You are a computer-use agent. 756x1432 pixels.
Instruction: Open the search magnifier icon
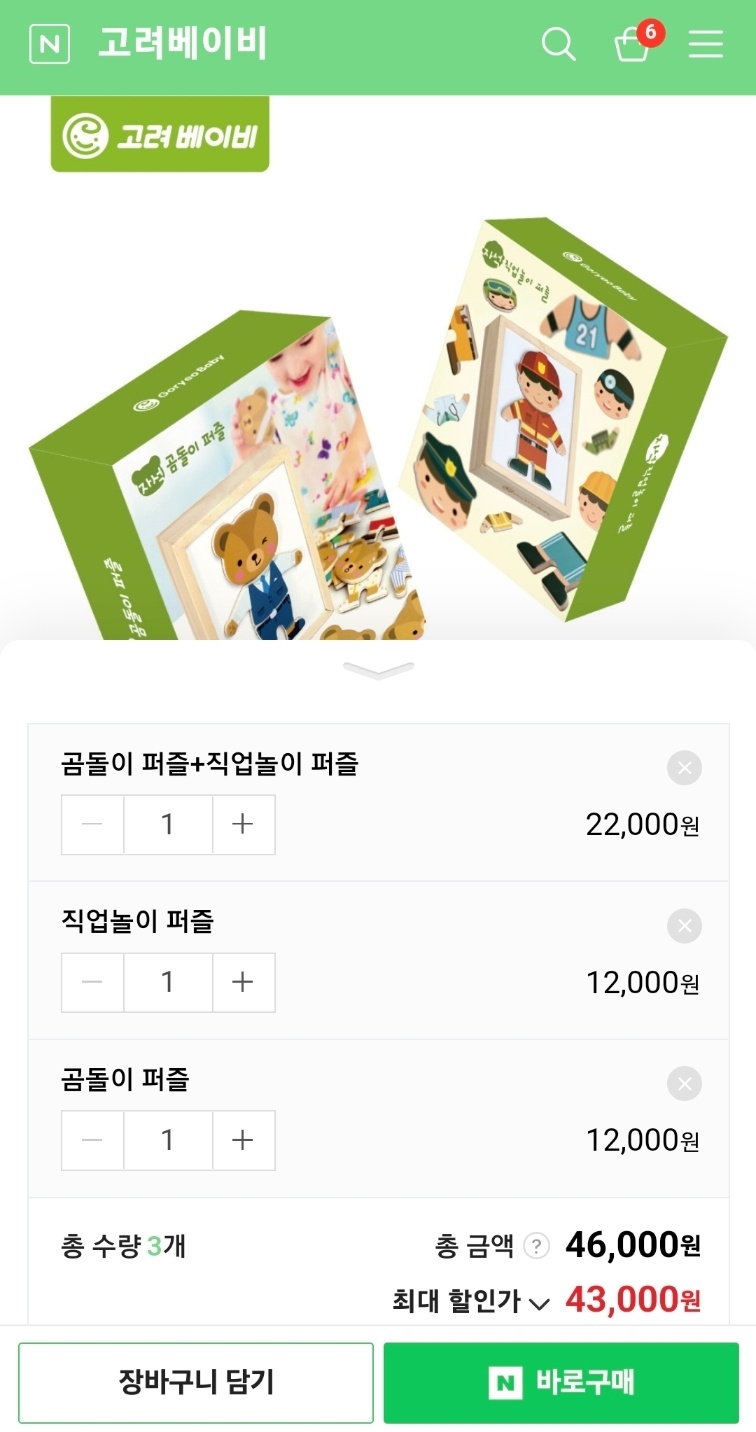point(558,45)
